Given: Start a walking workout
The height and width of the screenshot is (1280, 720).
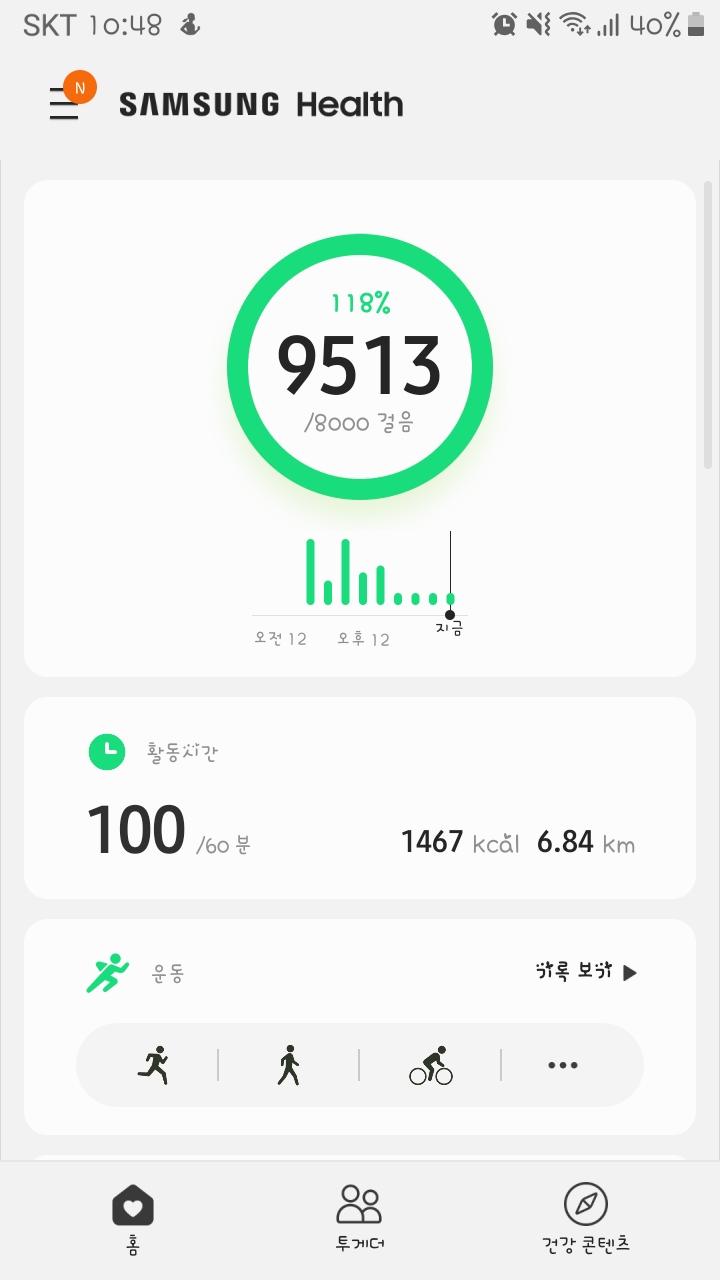Looking at the screenshot, I should [289, 1065].
